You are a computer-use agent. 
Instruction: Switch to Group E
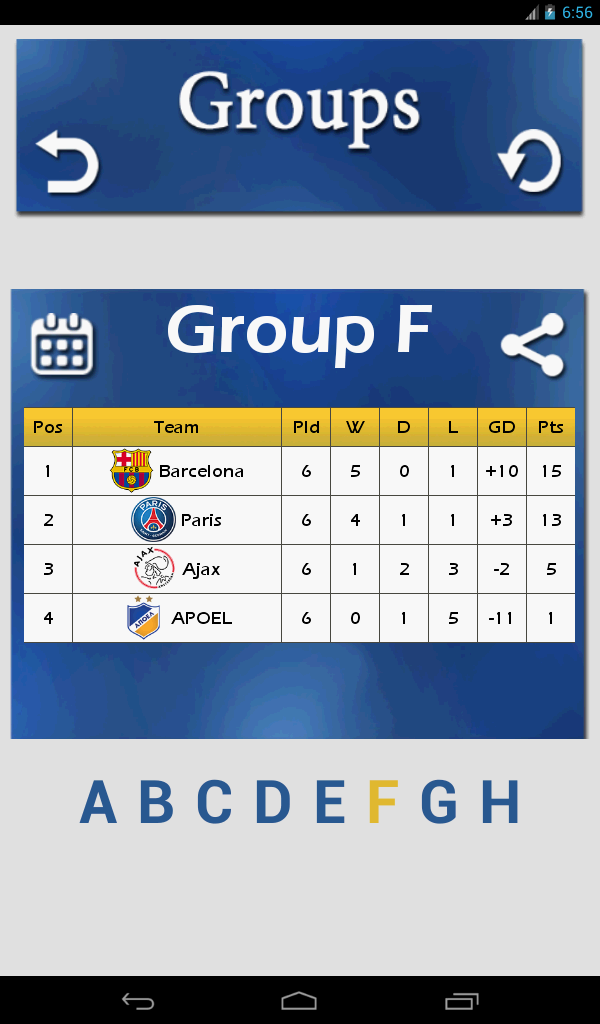tap(330, 802)
